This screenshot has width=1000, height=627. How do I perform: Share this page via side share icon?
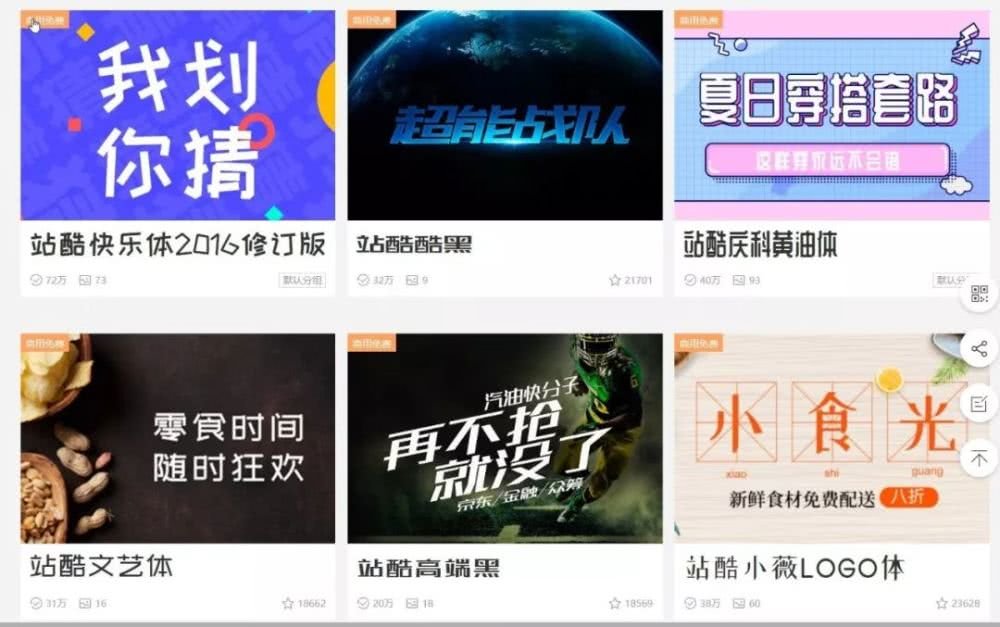[979, 349]
